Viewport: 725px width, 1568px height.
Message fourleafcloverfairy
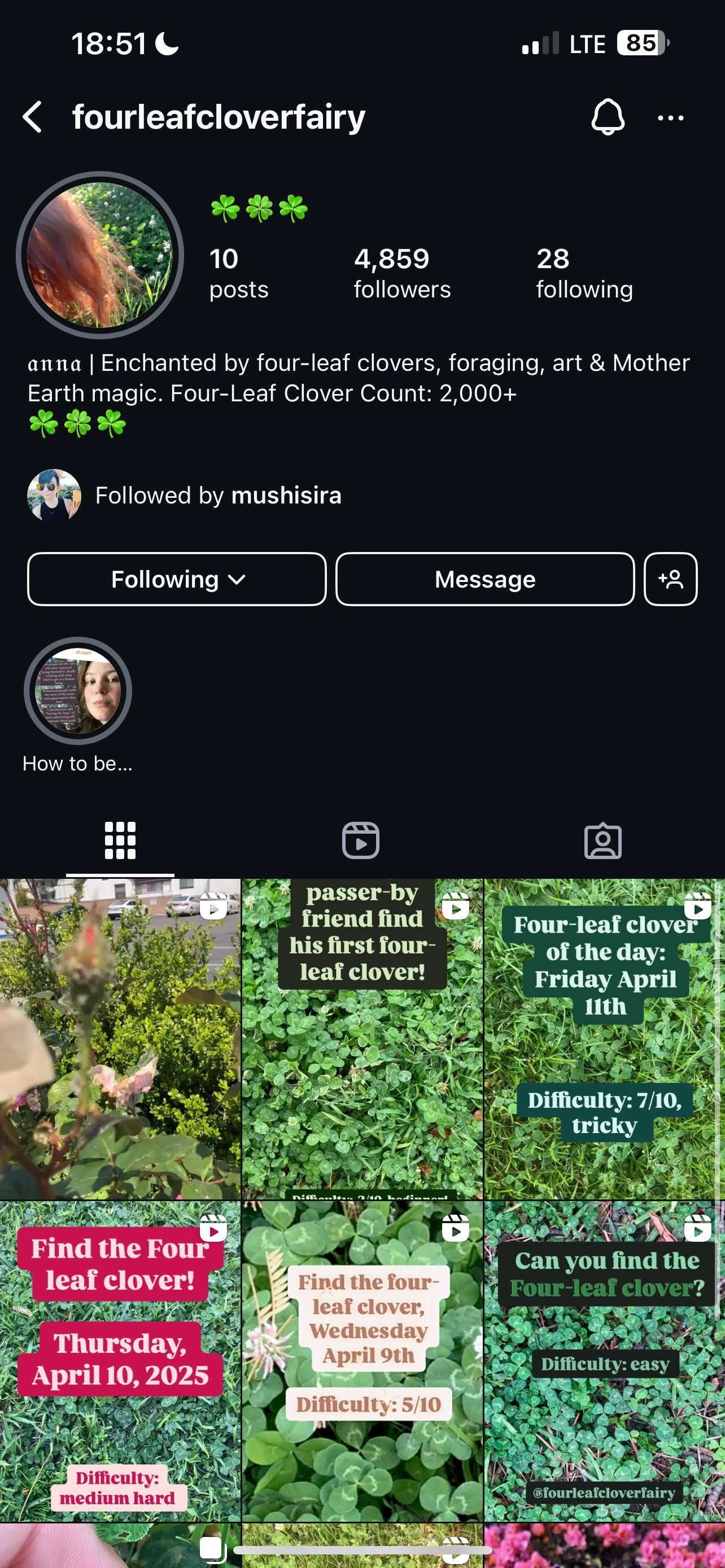point(484,579)
